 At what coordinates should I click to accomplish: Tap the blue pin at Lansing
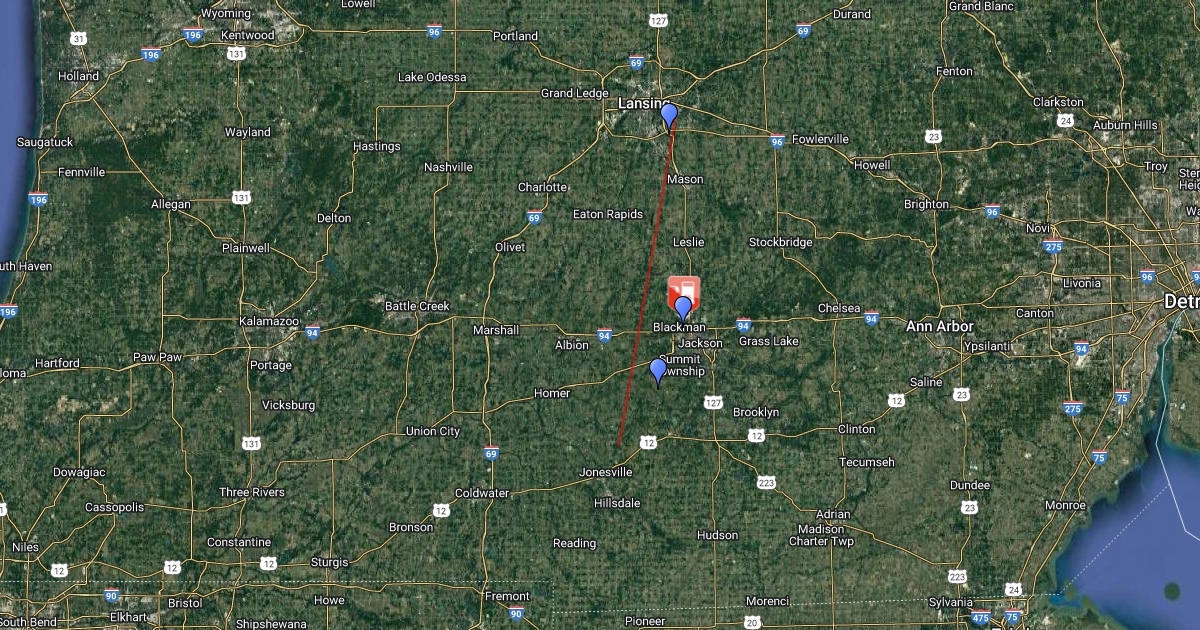[x=669, y=116]
